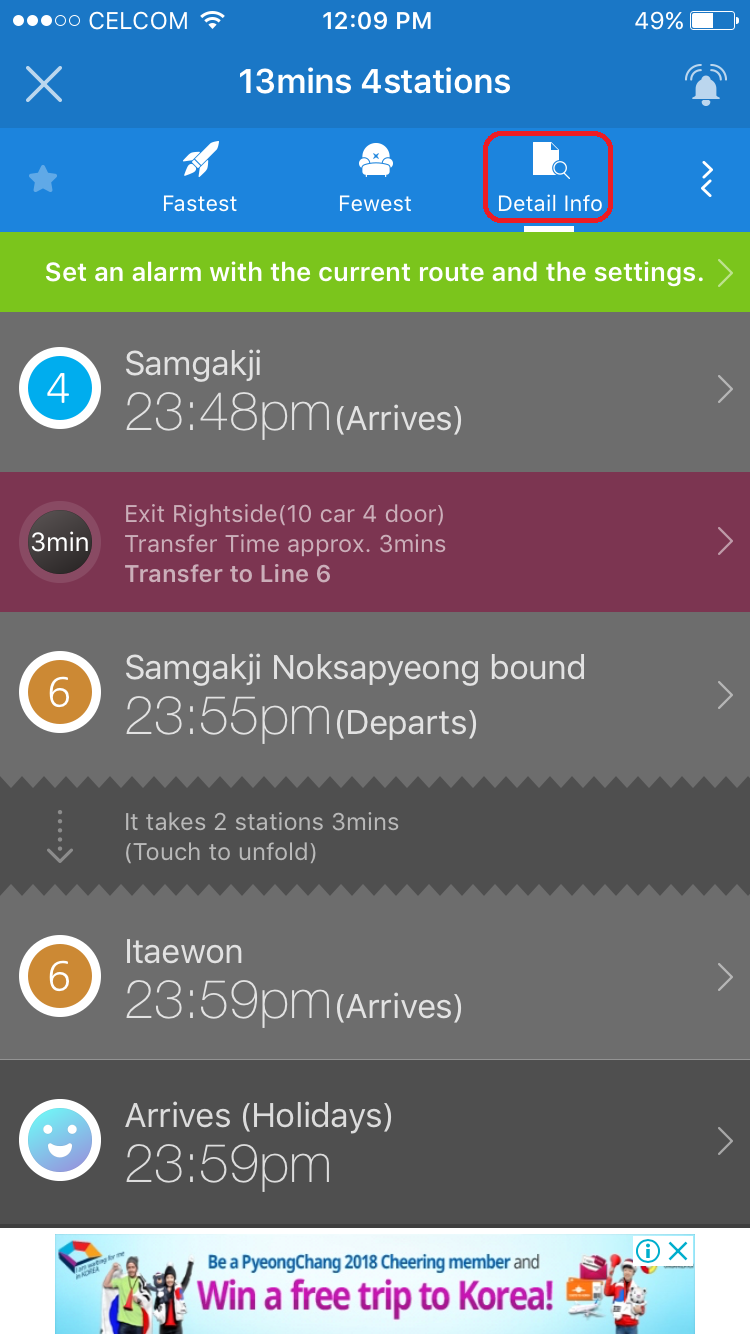This screenshot has width=750, height=1334.
Task: Dismiss the ad with its X button
Action: click(x=679, y=1250)
